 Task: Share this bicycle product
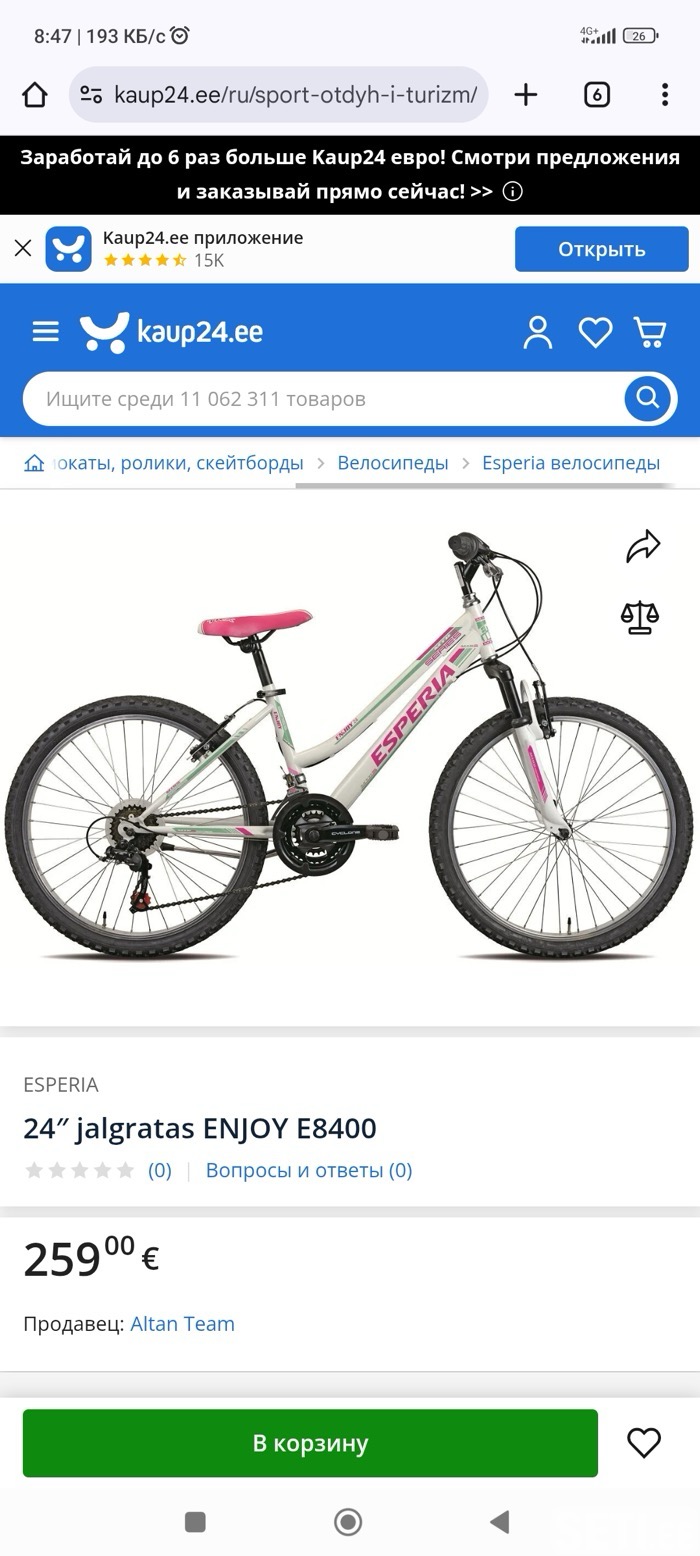tap(642, 546)
